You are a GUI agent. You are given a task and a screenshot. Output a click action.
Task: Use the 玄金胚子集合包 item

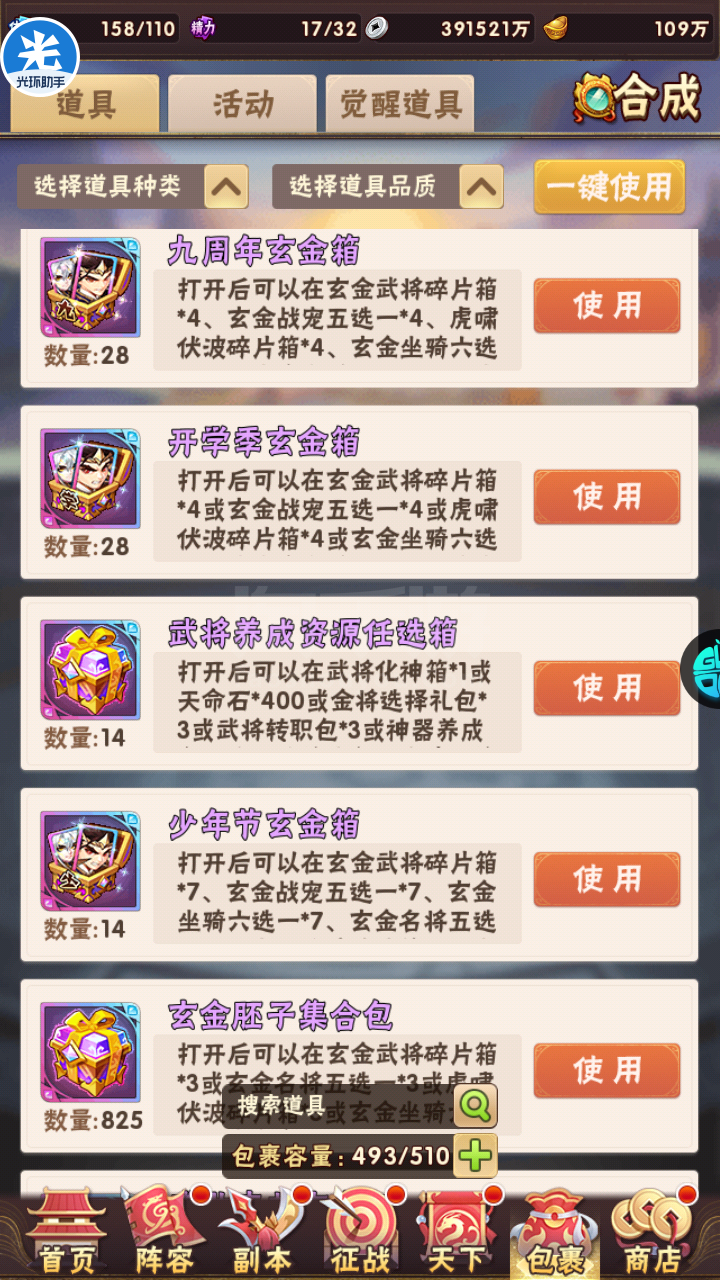pos(607,1071)
